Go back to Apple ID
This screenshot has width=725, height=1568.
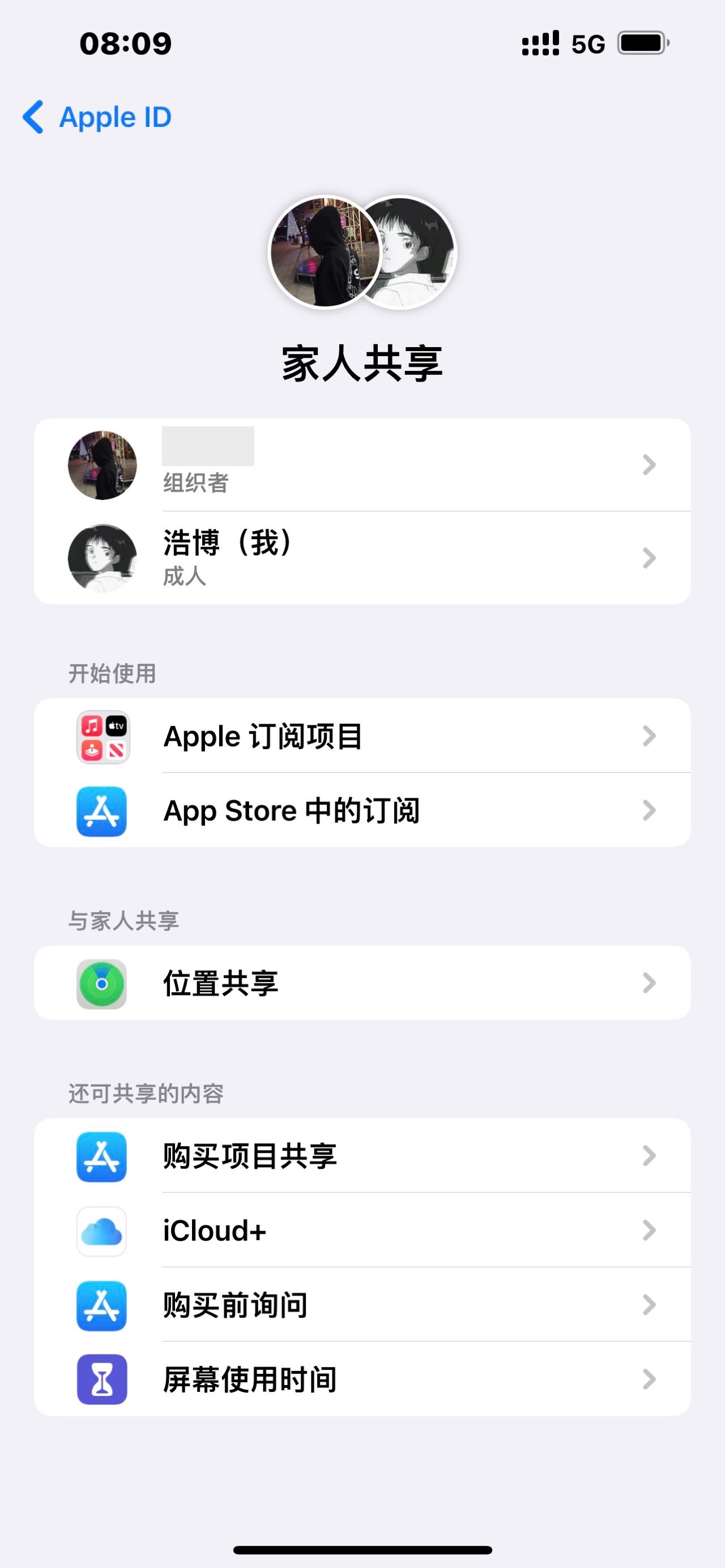[x=97, y=117]
